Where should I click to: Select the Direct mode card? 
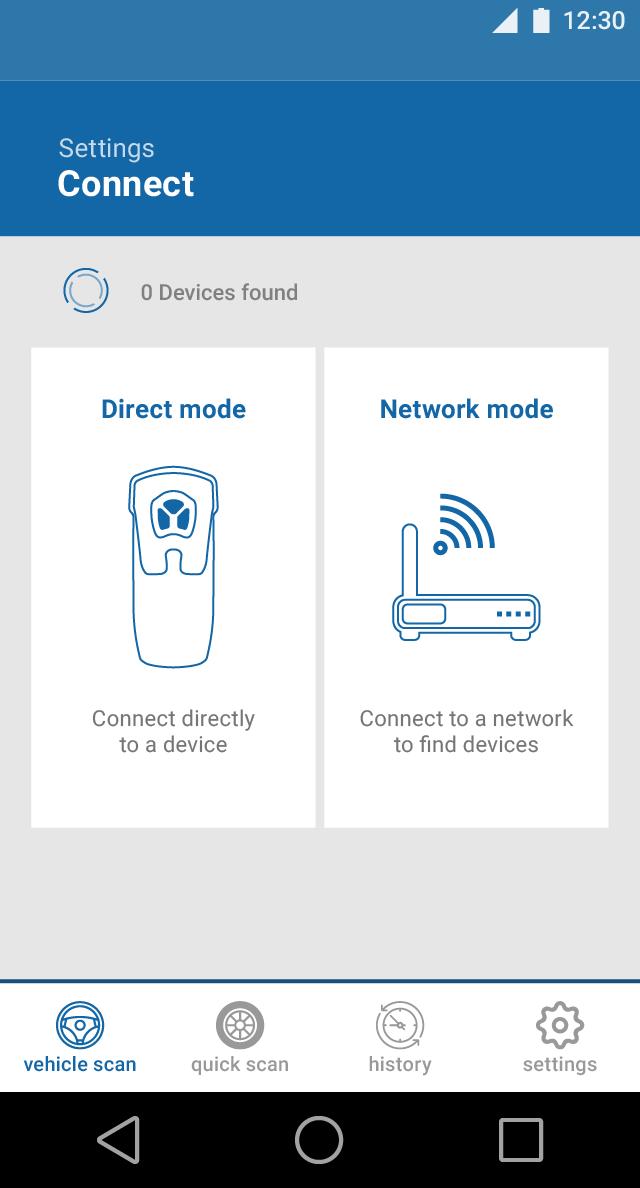pos(173,587)
